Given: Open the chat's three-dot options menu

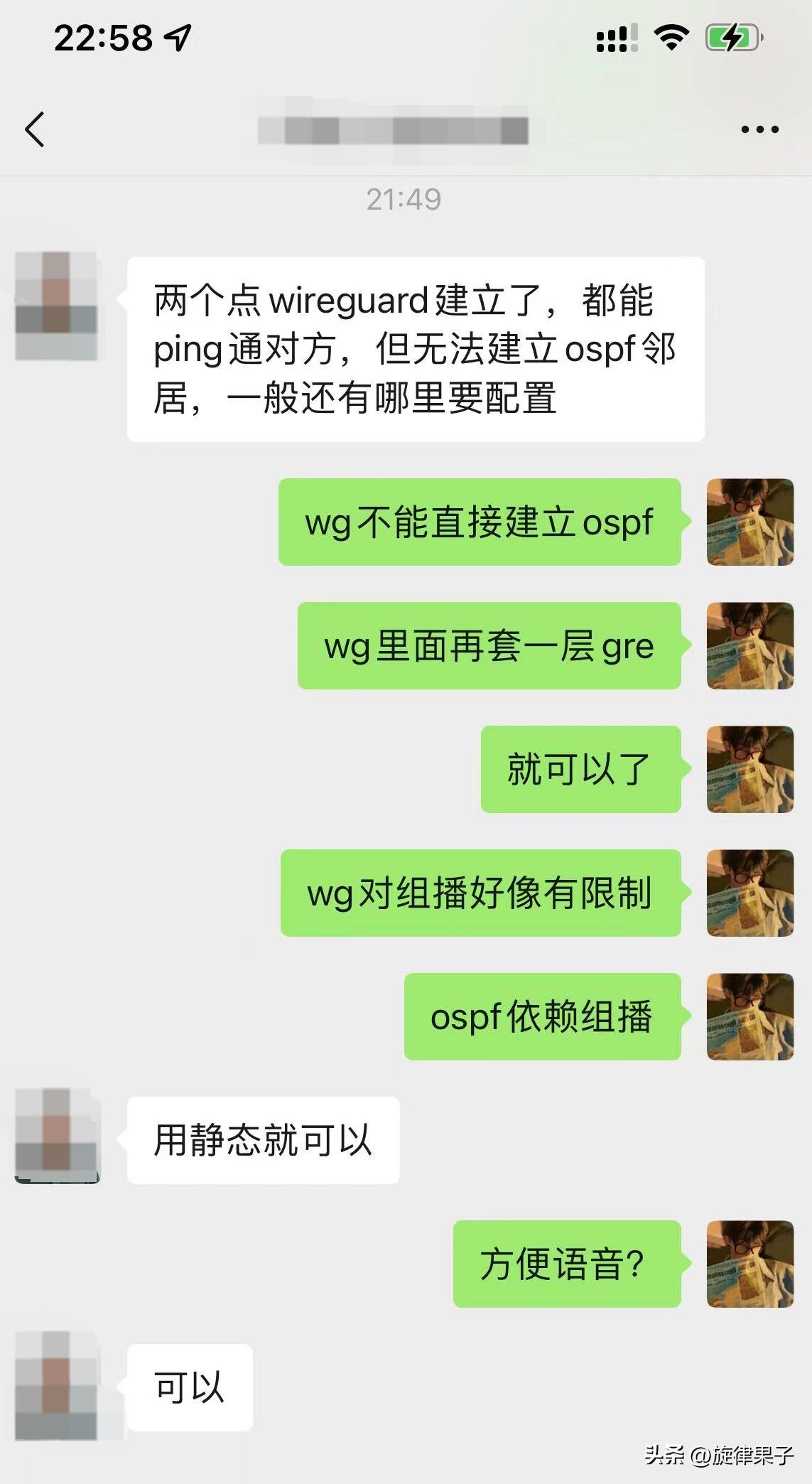Looking at the screenshot, I should [x=759, y=129].
